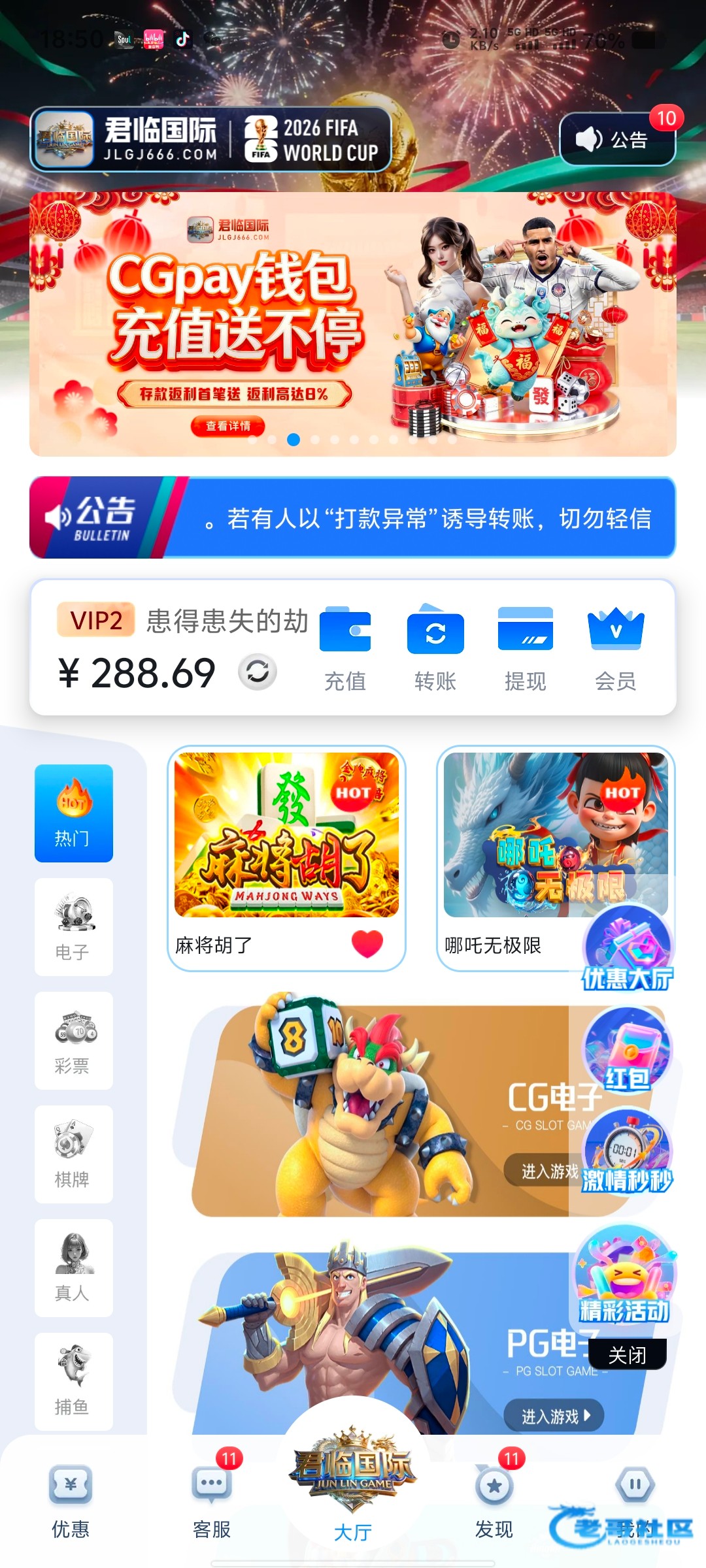Open the 公告 announcements button
Viewport: 706px width, 1568px height.
(x=617, y=139)
